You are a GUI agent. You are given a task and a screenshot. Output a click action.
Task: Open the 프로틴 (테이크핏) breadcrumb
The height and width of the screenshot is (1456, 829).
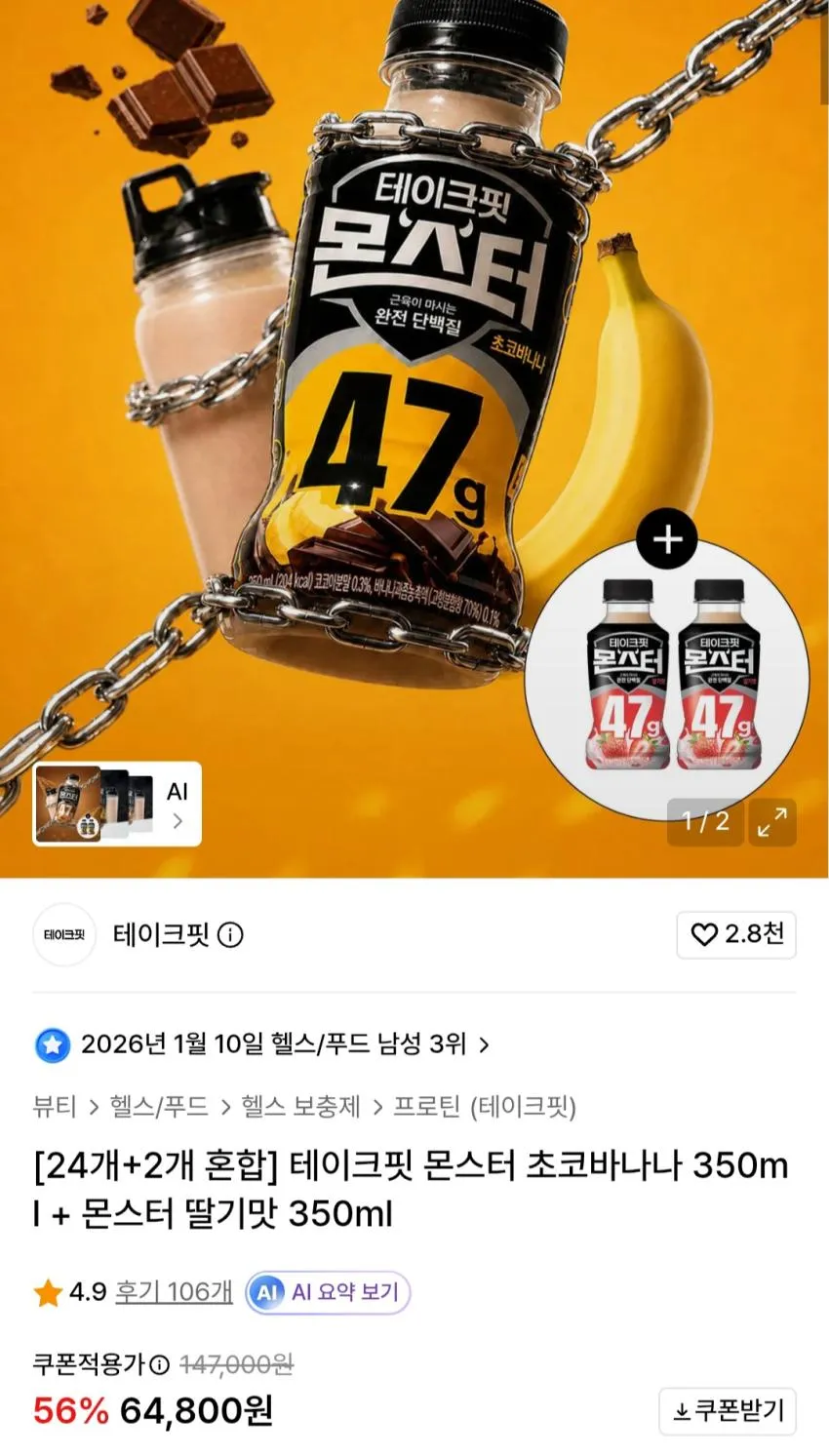coord(485,1107)
